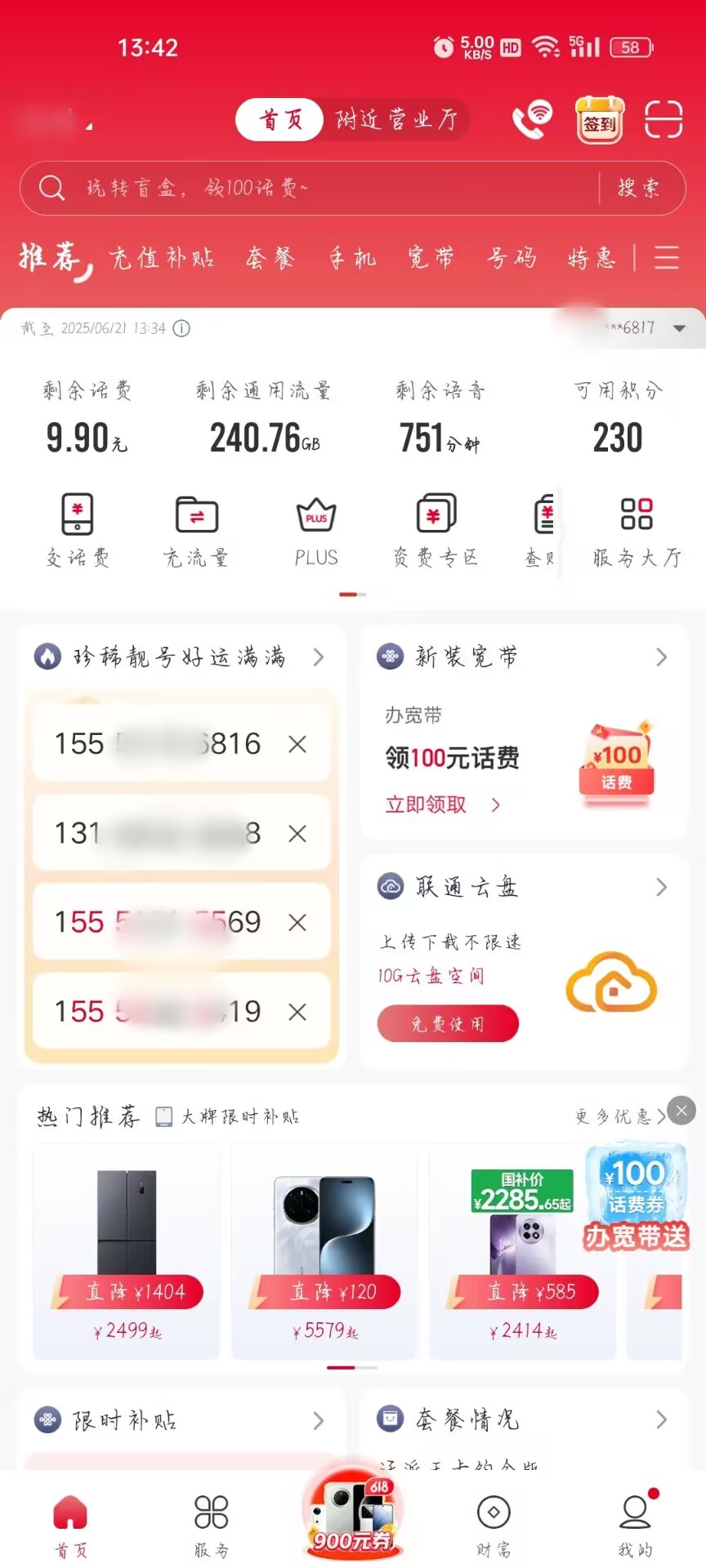Open 服务大厅
This screenshot has height=1568, width=706.
click(637, 530)
